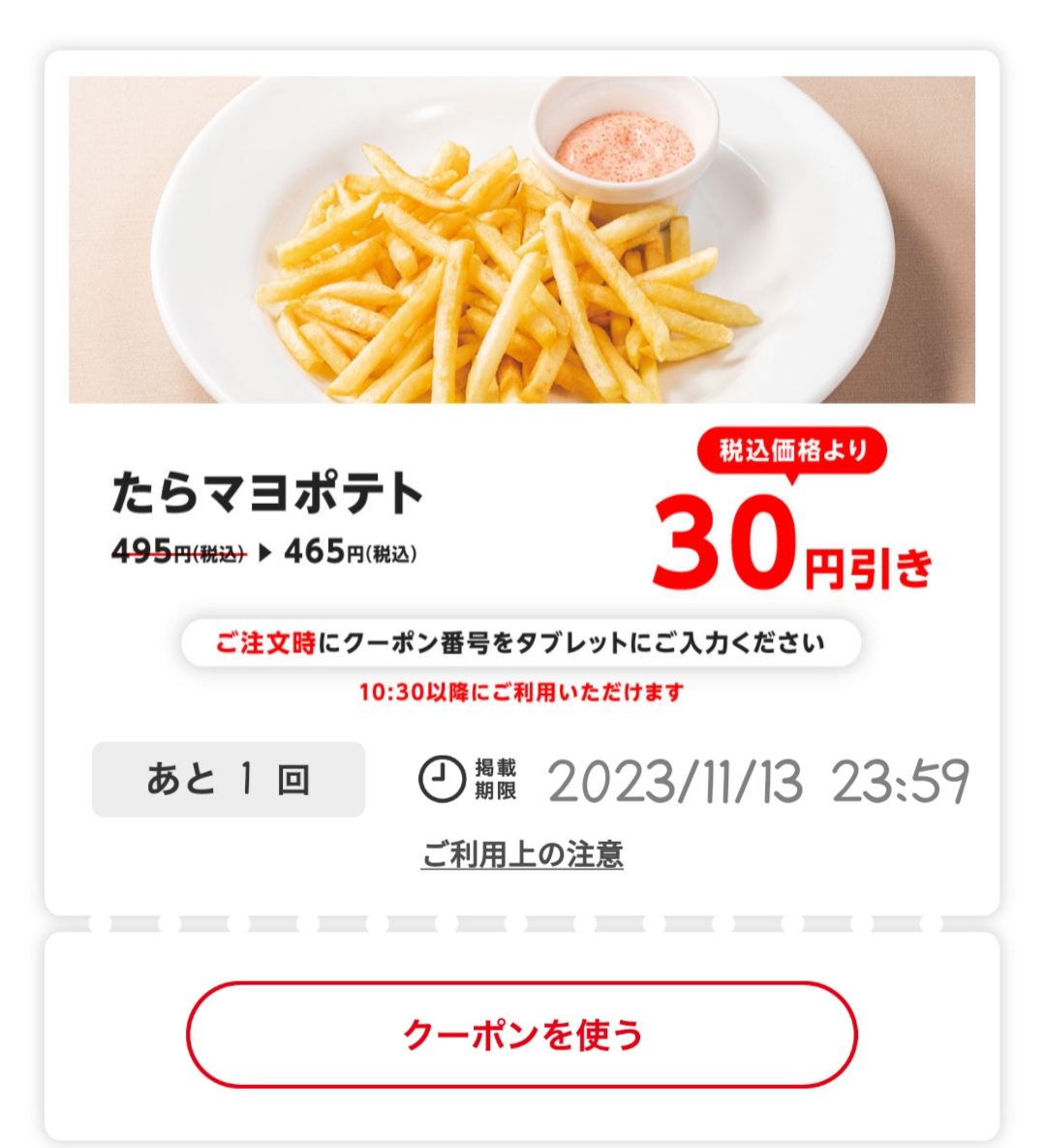Open the ご利用上の注意 link

[x=522, y=854]
